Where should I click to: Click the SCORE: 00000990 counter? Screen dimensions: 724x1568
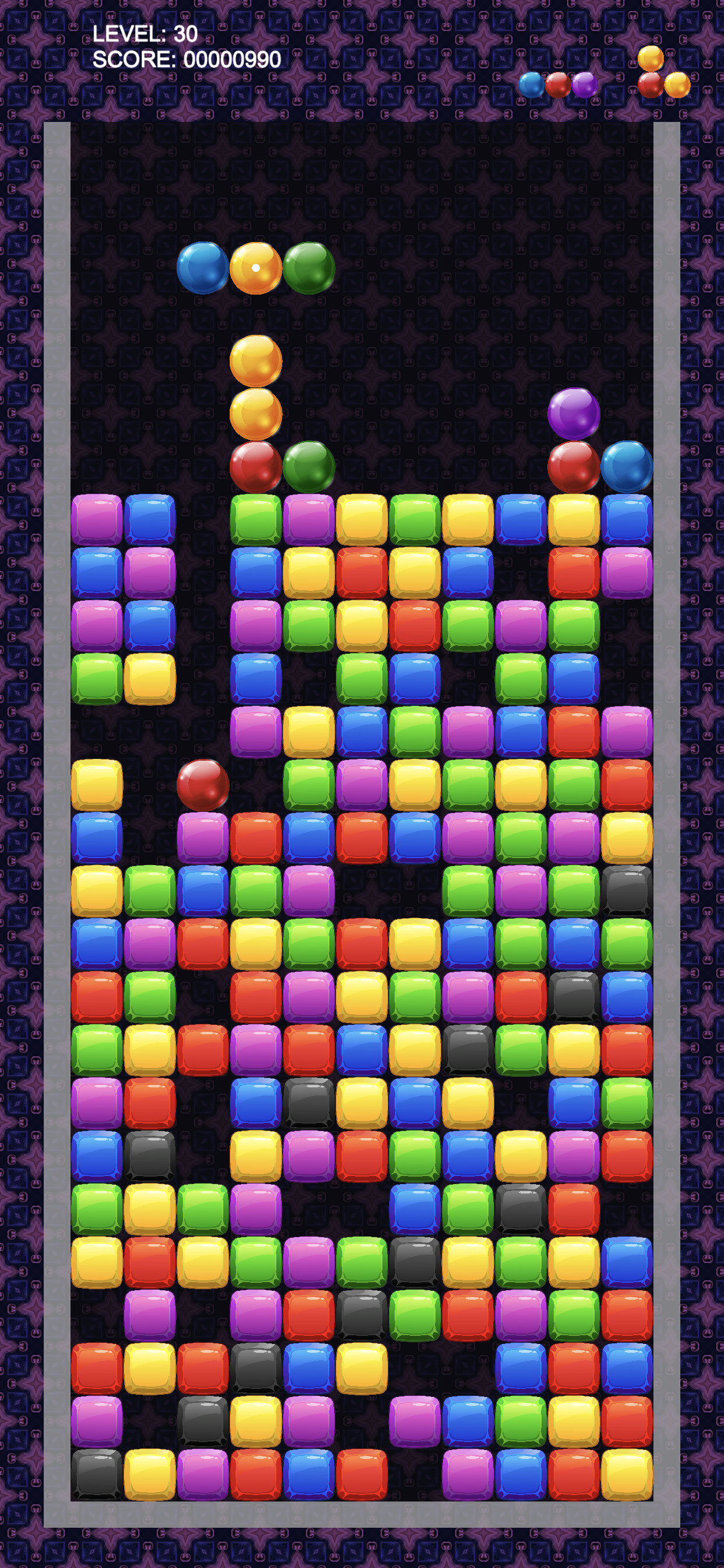187,60
